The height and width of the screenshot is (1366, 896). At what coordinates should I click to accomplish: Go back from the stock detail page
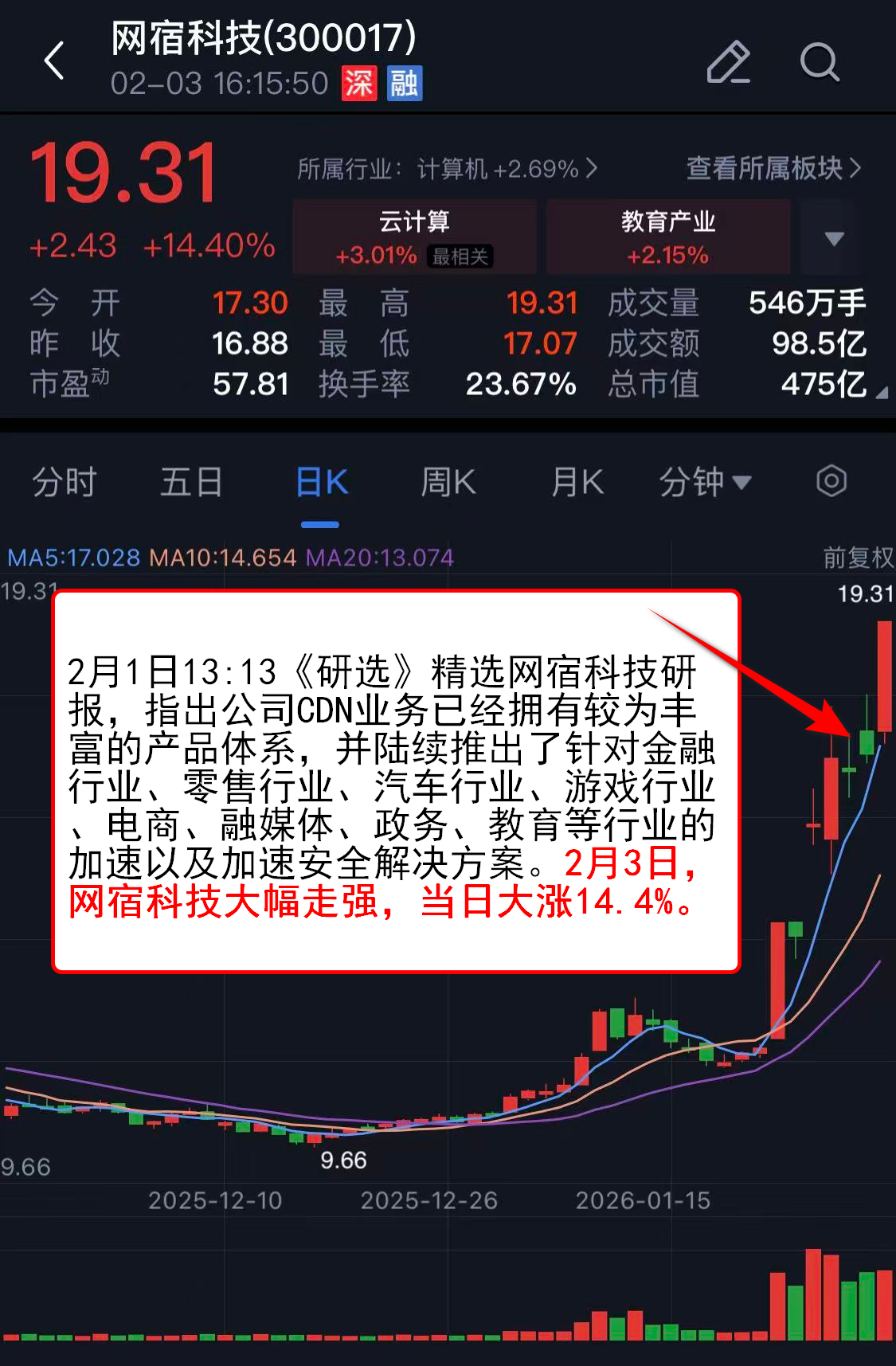pos(54,61)
